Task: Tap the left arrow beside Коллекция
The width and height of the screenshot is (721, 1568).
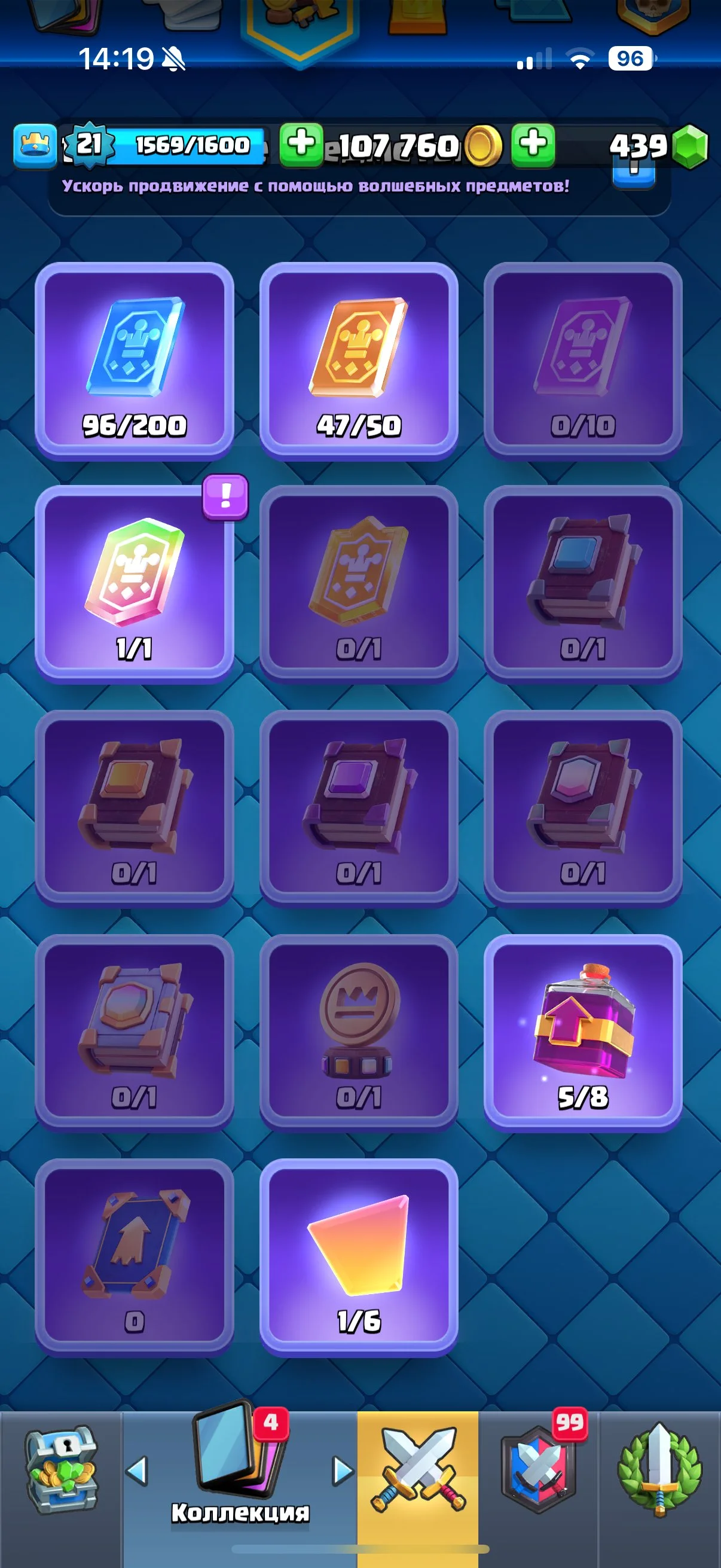Action: tap(137, 1471)
